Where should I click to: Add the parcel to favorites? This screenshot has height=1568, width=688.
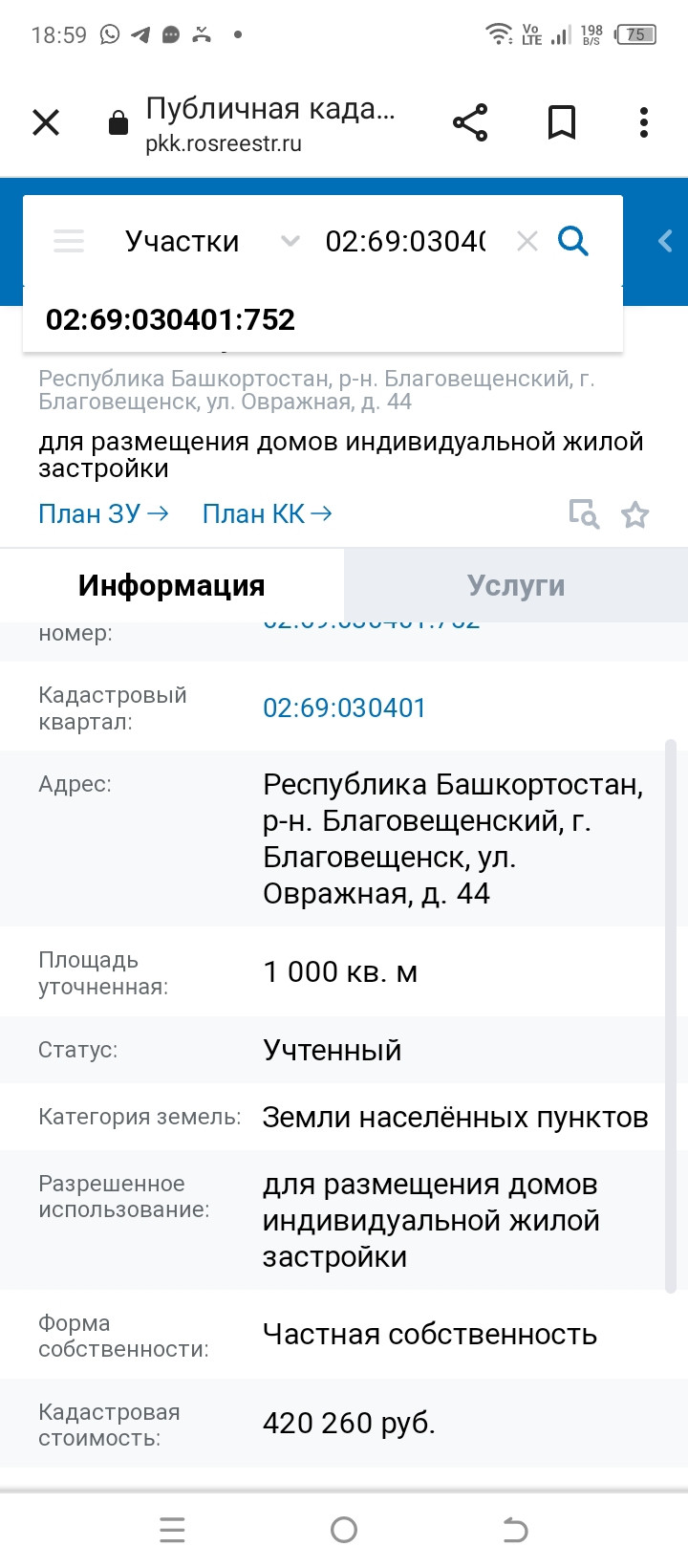point(635,515)
